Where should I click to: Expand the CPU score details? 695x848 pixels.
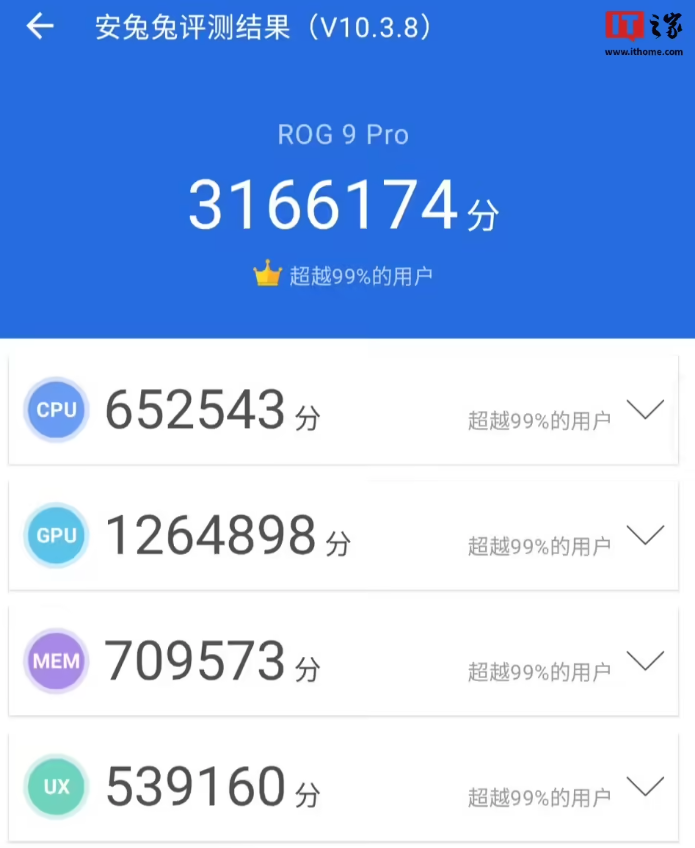click(645, 410)
